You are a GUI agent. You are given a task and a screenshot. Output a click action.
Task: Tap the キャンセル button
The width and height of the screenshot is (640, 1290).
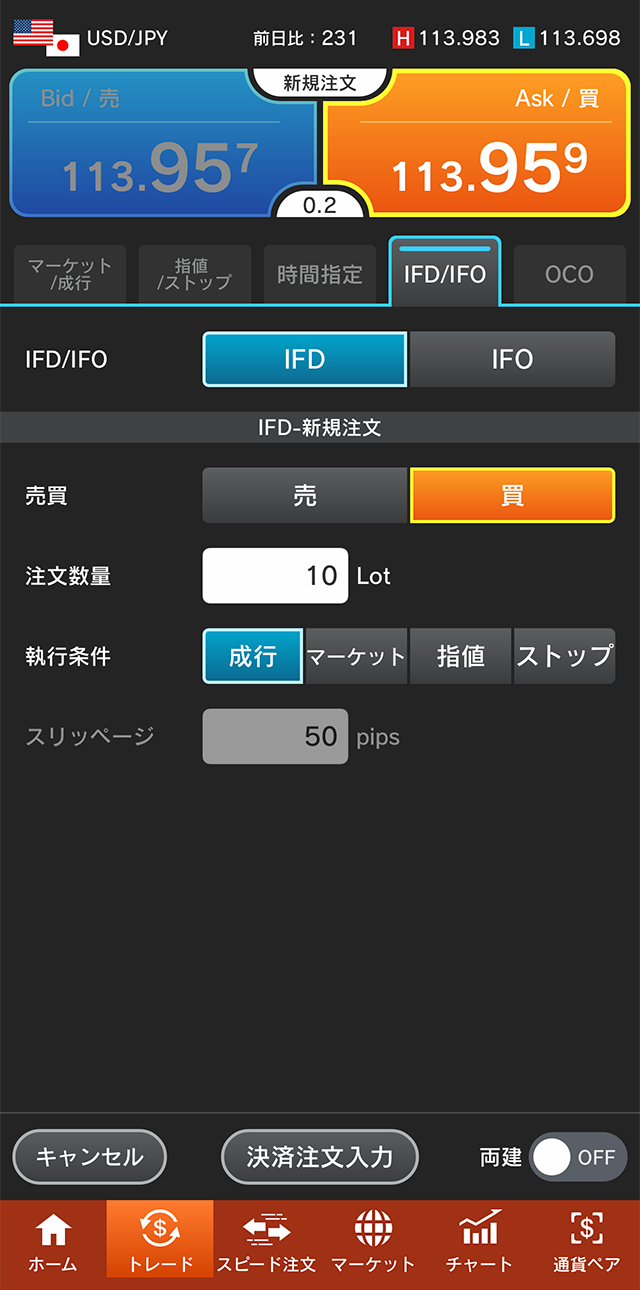pyautogui.click(x=89, y=1157)
